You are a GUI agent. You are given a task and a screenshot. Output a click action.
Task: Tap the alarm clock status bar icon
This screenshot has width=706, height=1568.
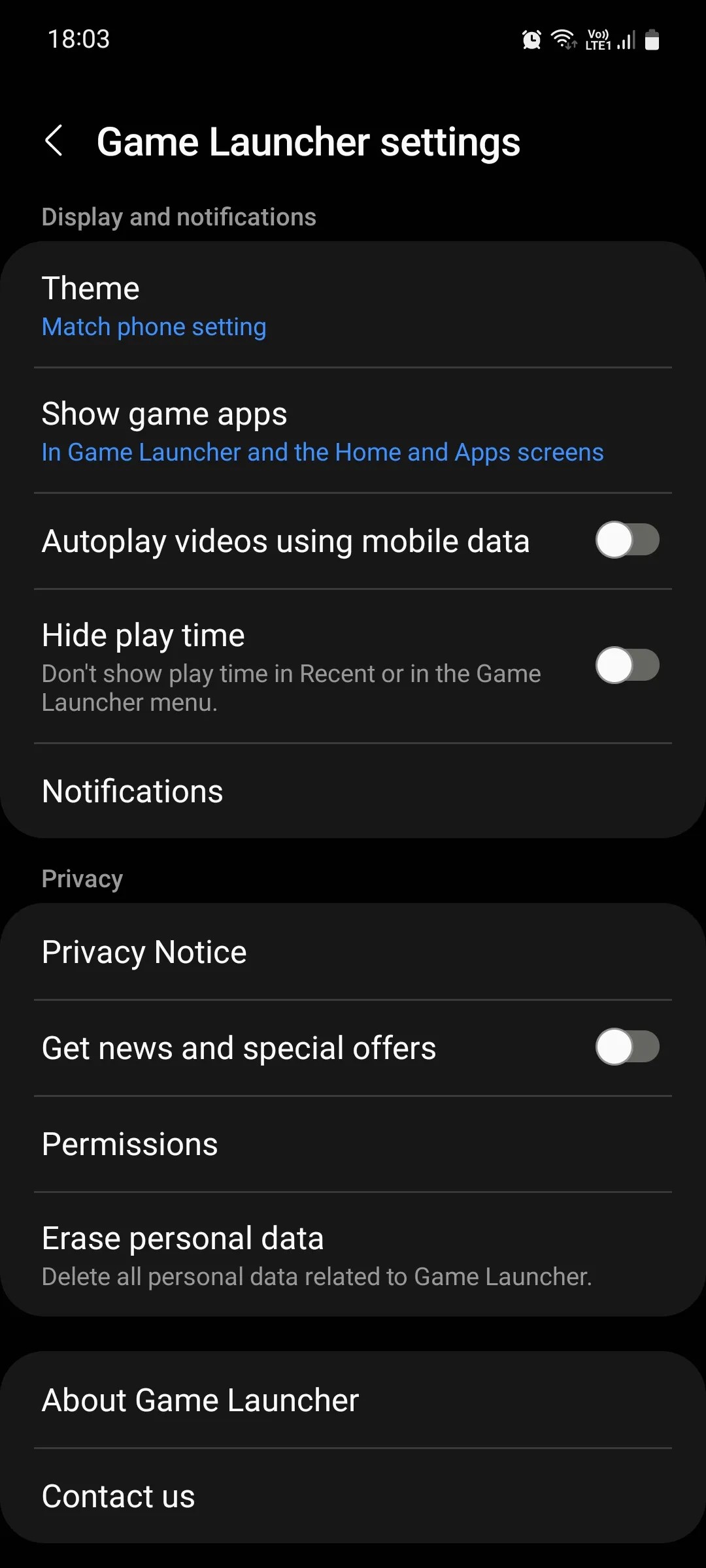point(531,39)
